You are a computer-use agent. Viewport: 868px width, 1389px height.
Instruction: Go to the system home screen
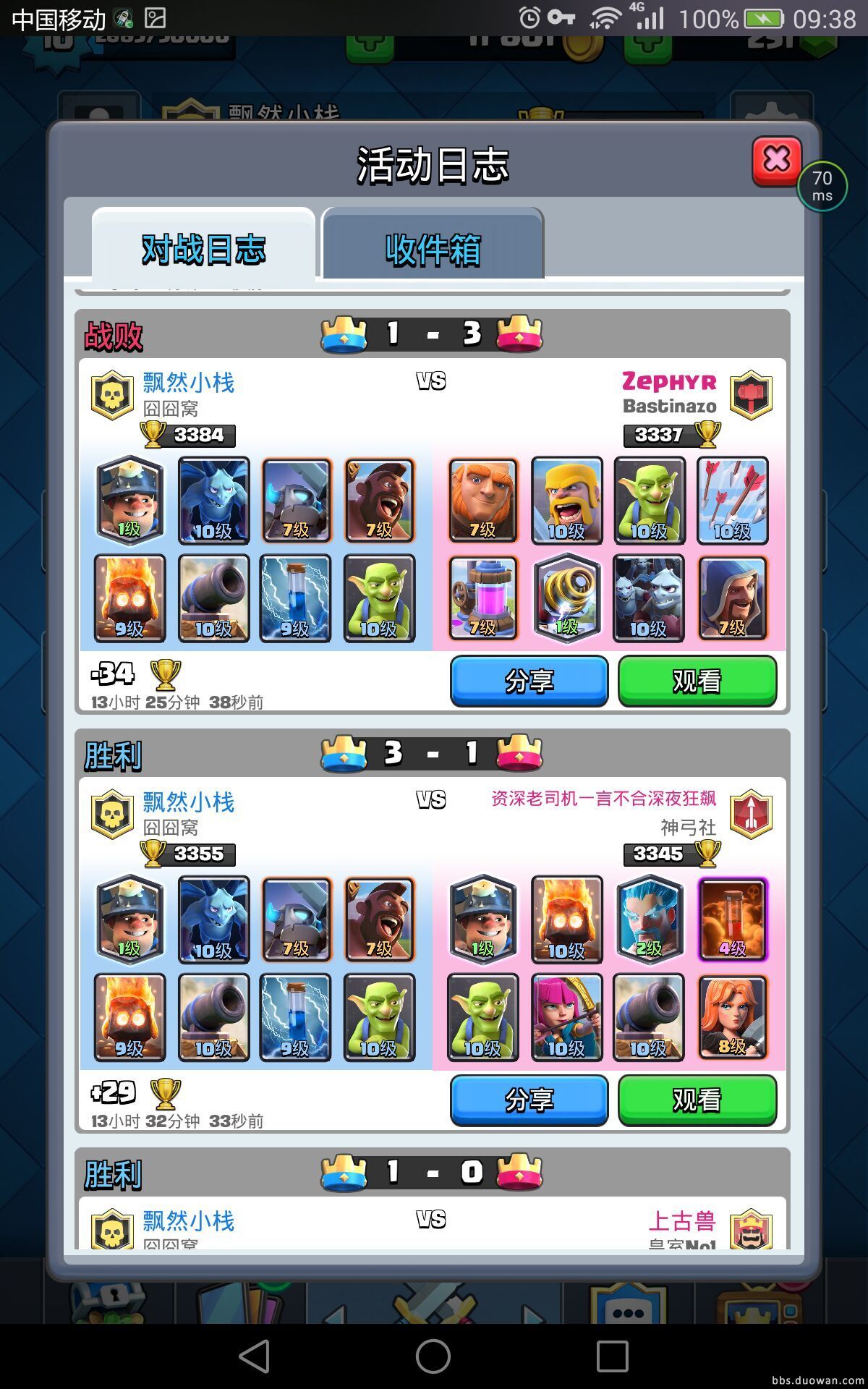[x=433, y=1356]
